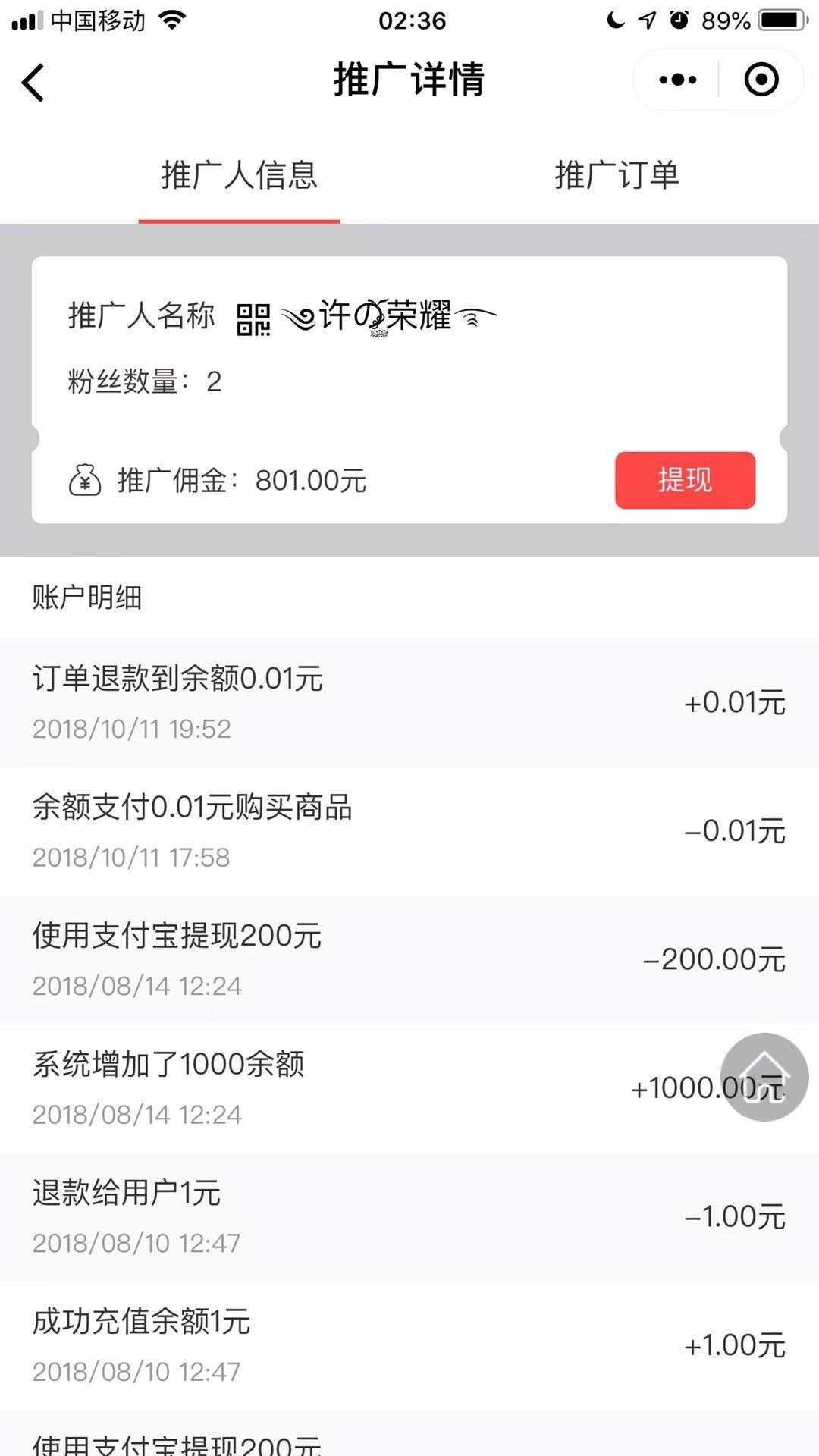Close the mini program via circle icon
Image resolution: width=819 pixels, height=1456 pixels.
coord(761,80)
